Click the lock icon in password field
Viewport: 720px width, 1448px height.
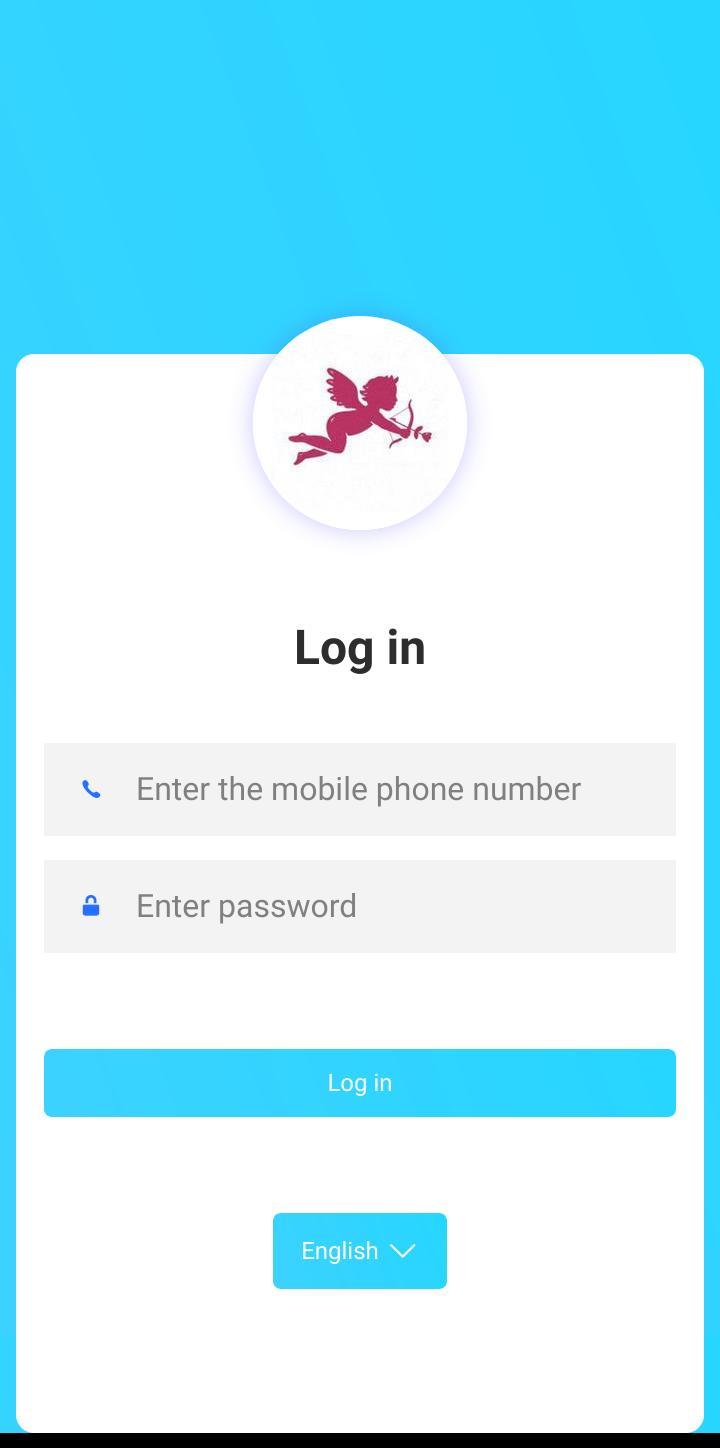[92, 906]
